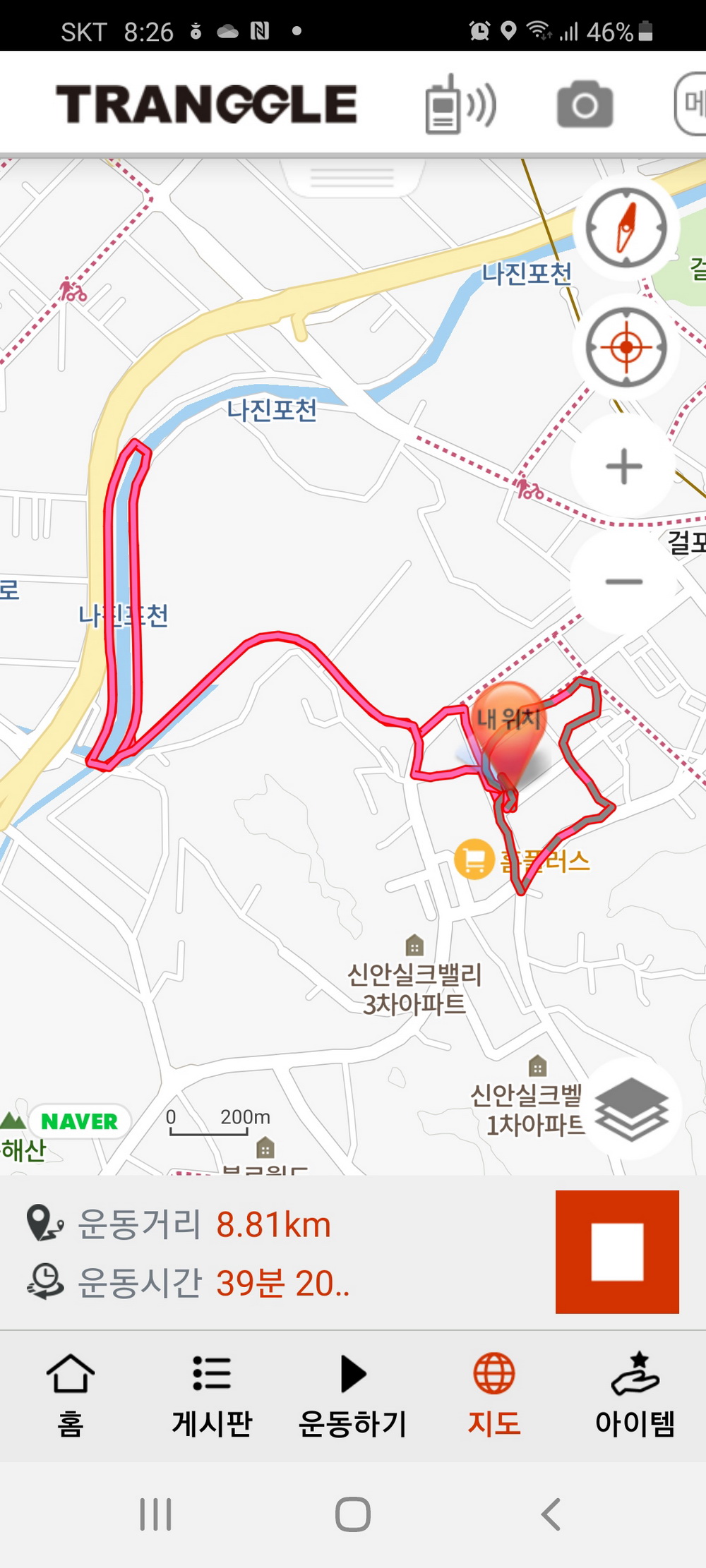Viewport: 706px width, 1568px height.
Task: Go back using the system back button
Action: 551,1514
